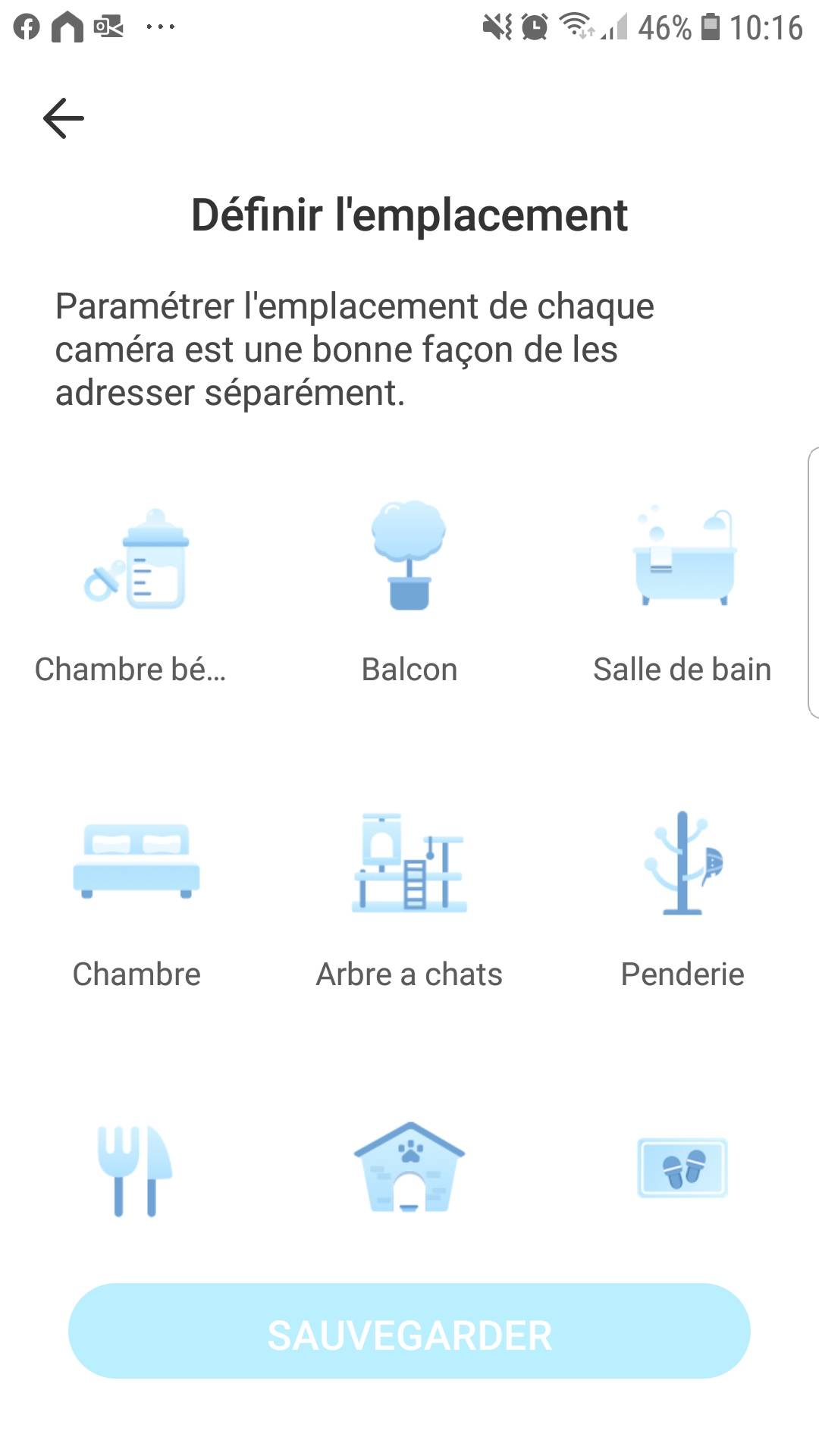Pick the fork and knife location icon
The height and width of the screenshot is (1456, 819).
[x=135, y=1170]
